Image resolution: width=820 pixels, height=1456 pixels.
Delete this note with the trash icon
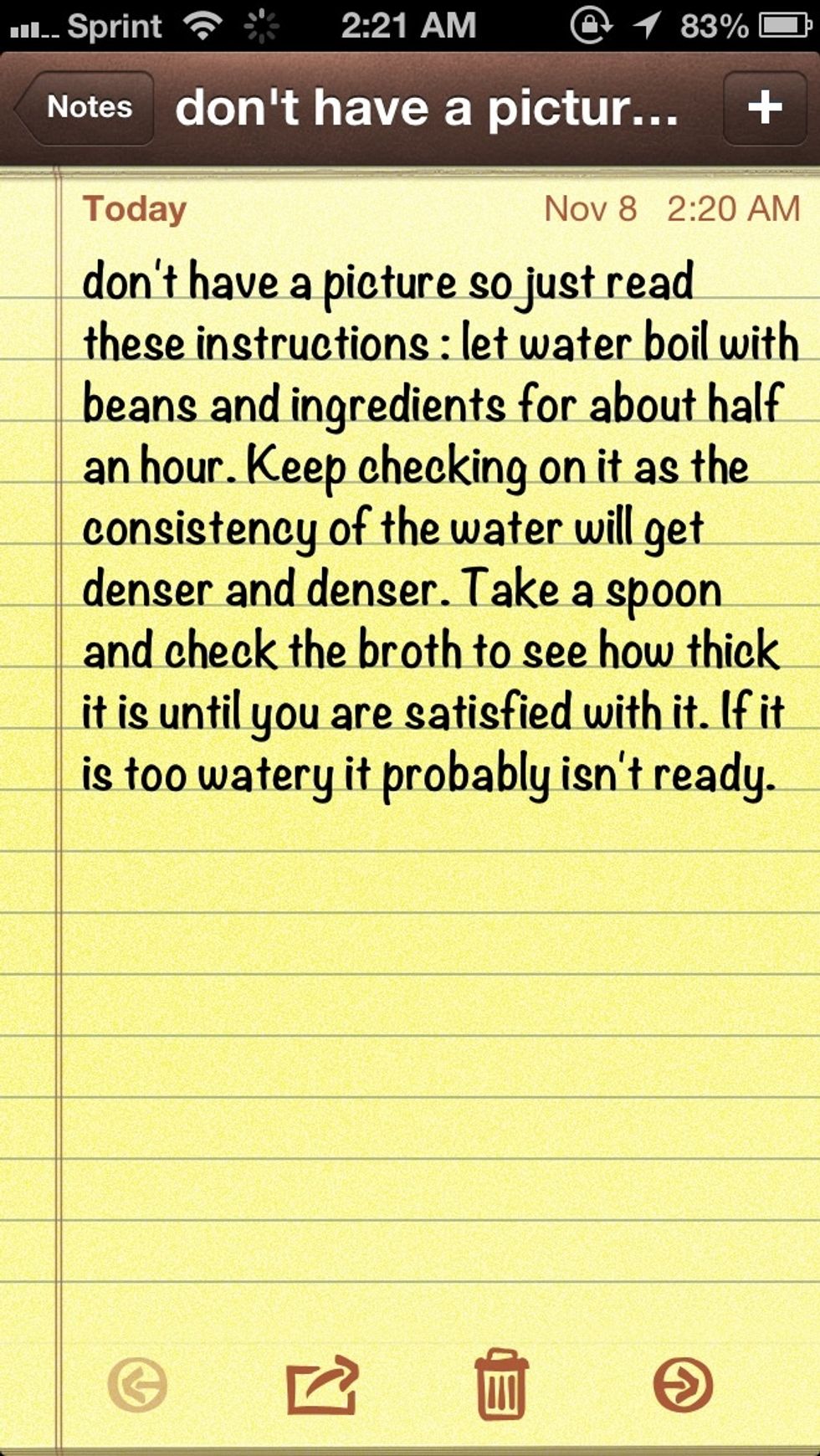tap(501, 1383)
